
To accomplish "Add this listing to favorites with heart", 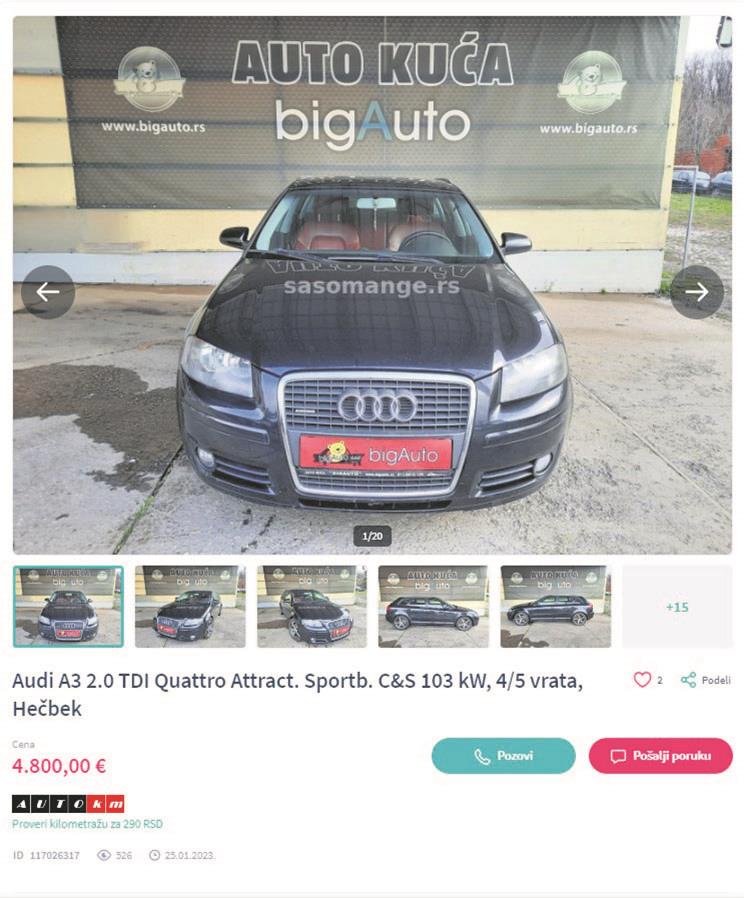I will click(x=642, y=680).
